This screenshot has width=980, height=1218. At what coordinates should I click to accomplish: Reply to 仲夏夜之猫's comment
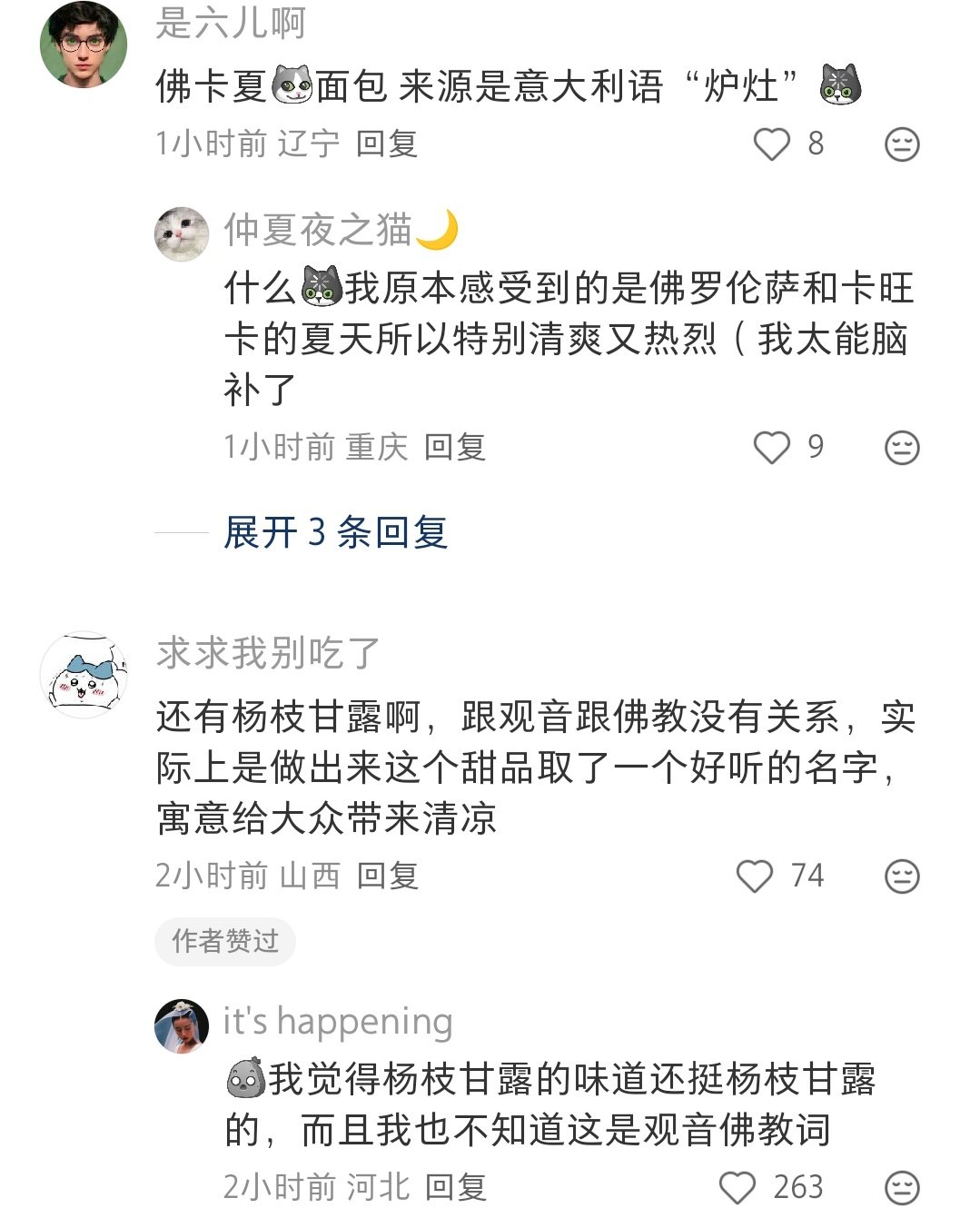454,447
